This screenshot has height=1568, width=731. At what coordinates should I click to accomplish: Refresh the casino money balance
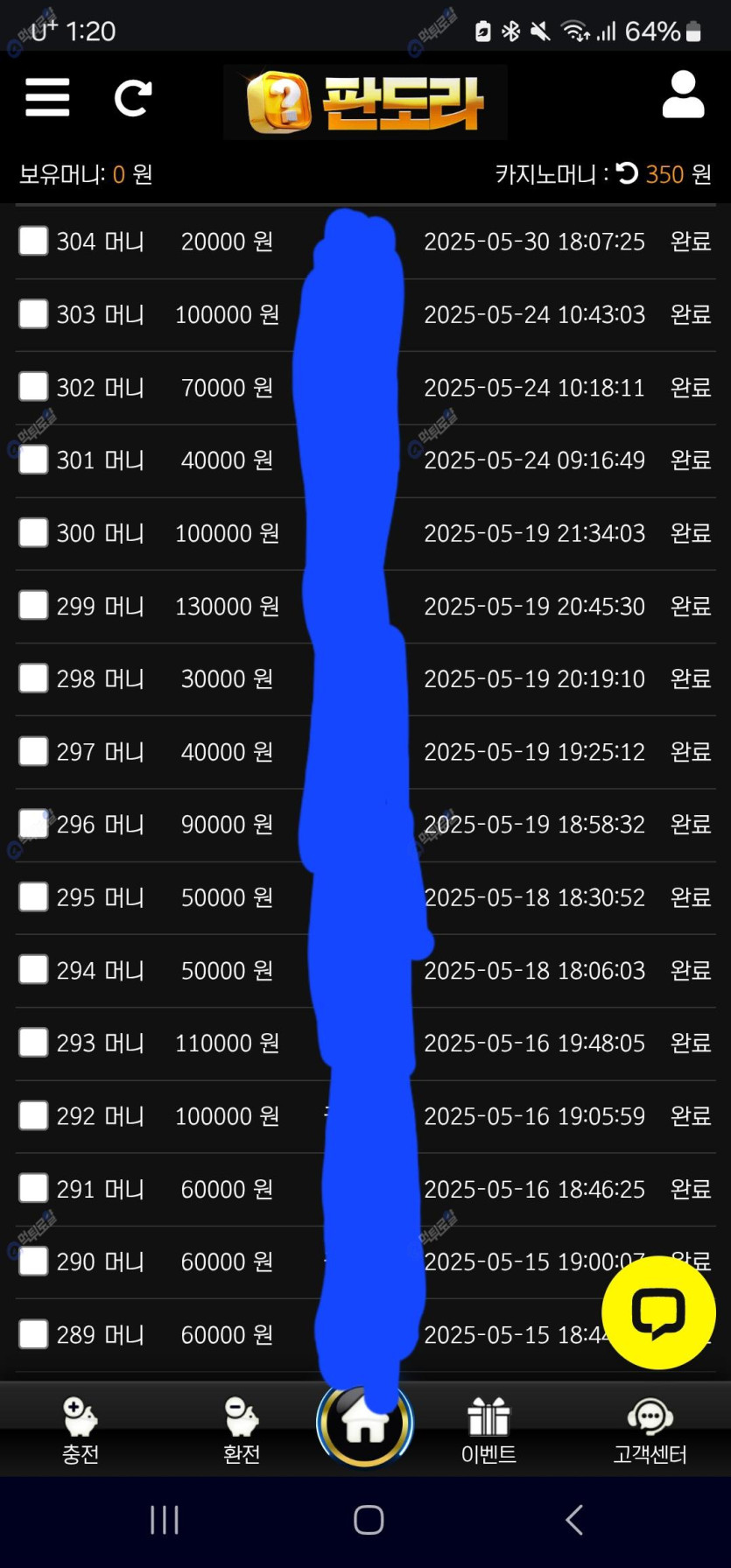coord(627,173)
